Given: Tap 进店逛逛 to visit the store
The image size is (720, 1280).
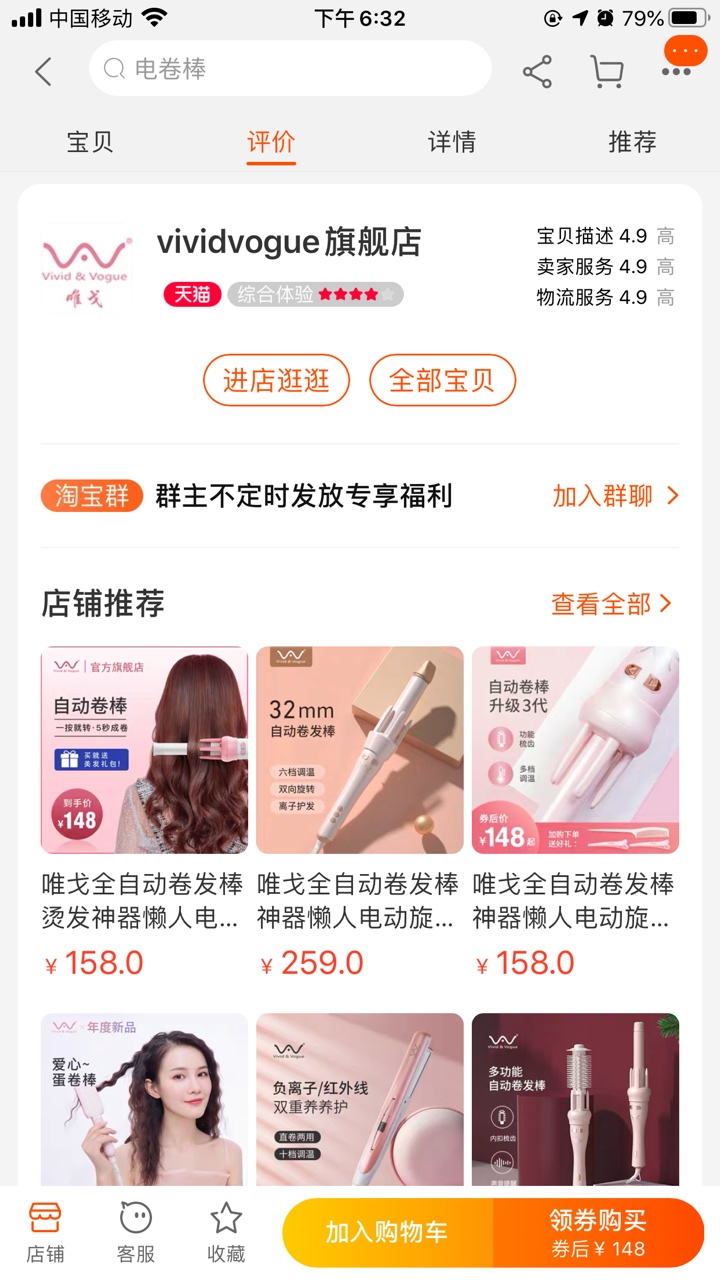Looking at the screenshot, I should tap(276, 380).
